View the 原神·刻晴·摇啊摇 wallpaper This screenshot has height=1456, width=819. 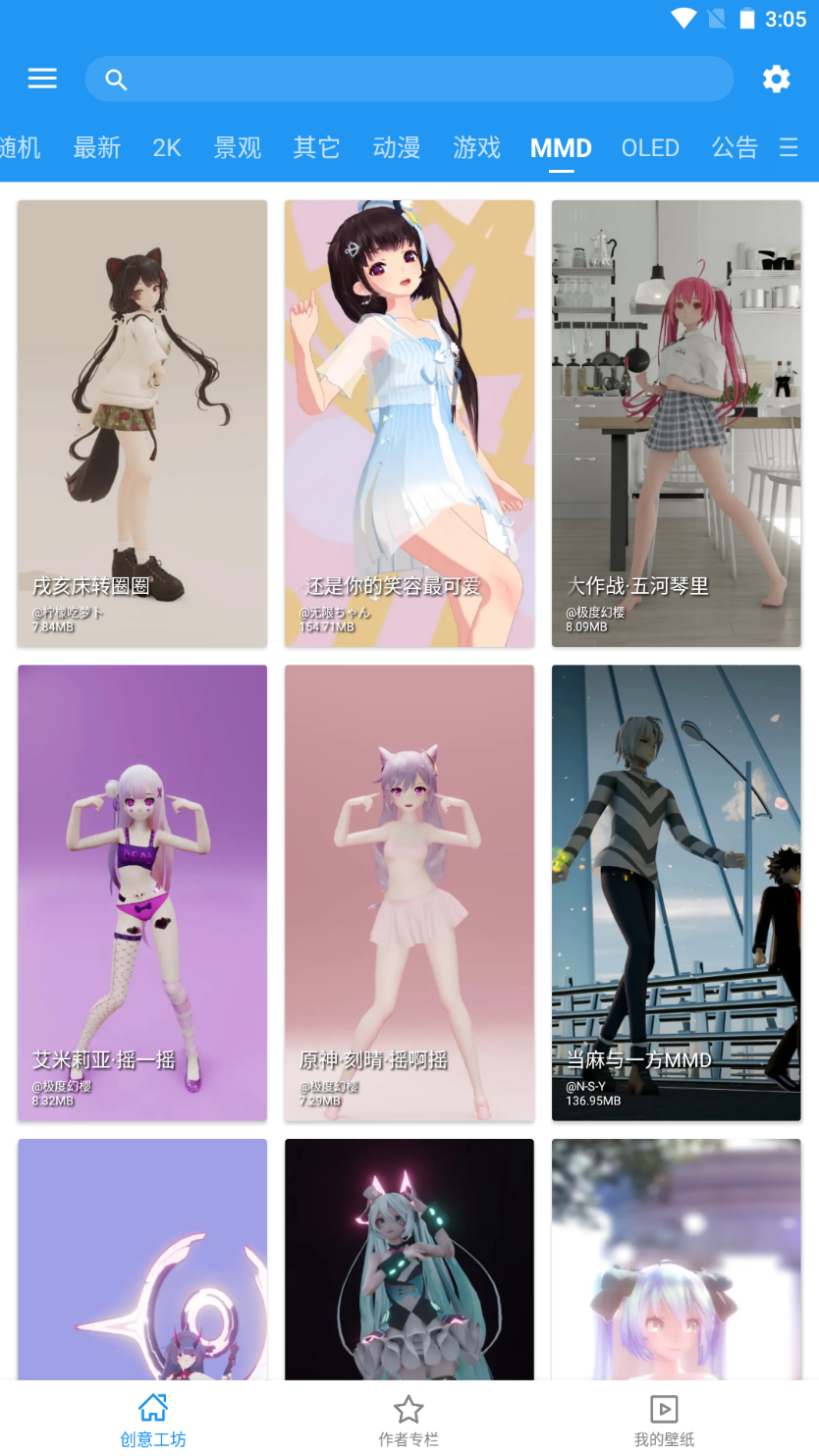(409, 892)
